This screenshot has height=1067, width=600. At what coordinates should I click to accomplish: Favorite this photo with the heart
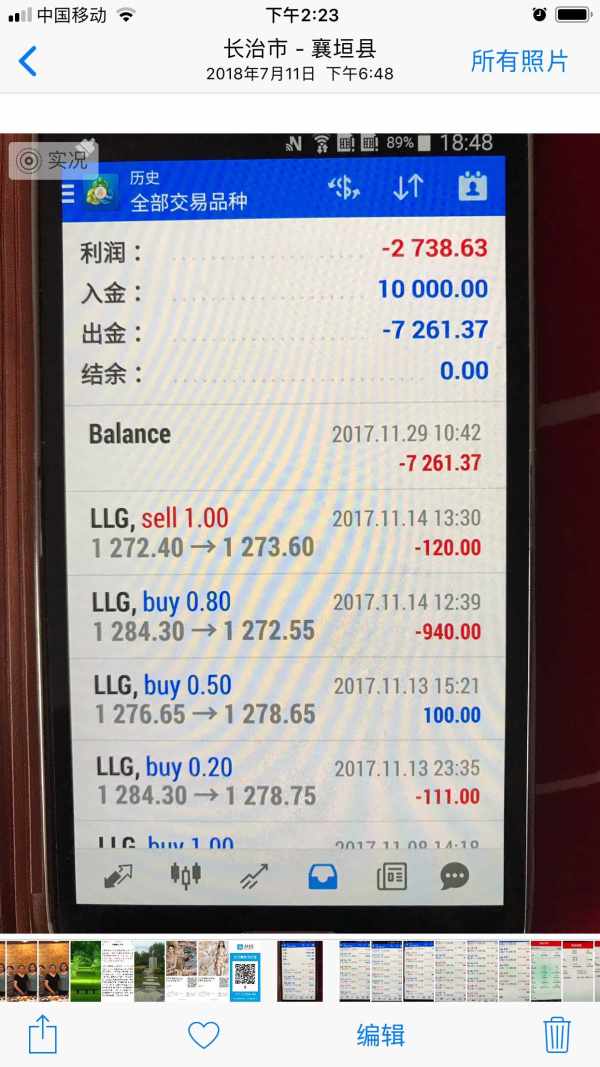[203, 1034]
